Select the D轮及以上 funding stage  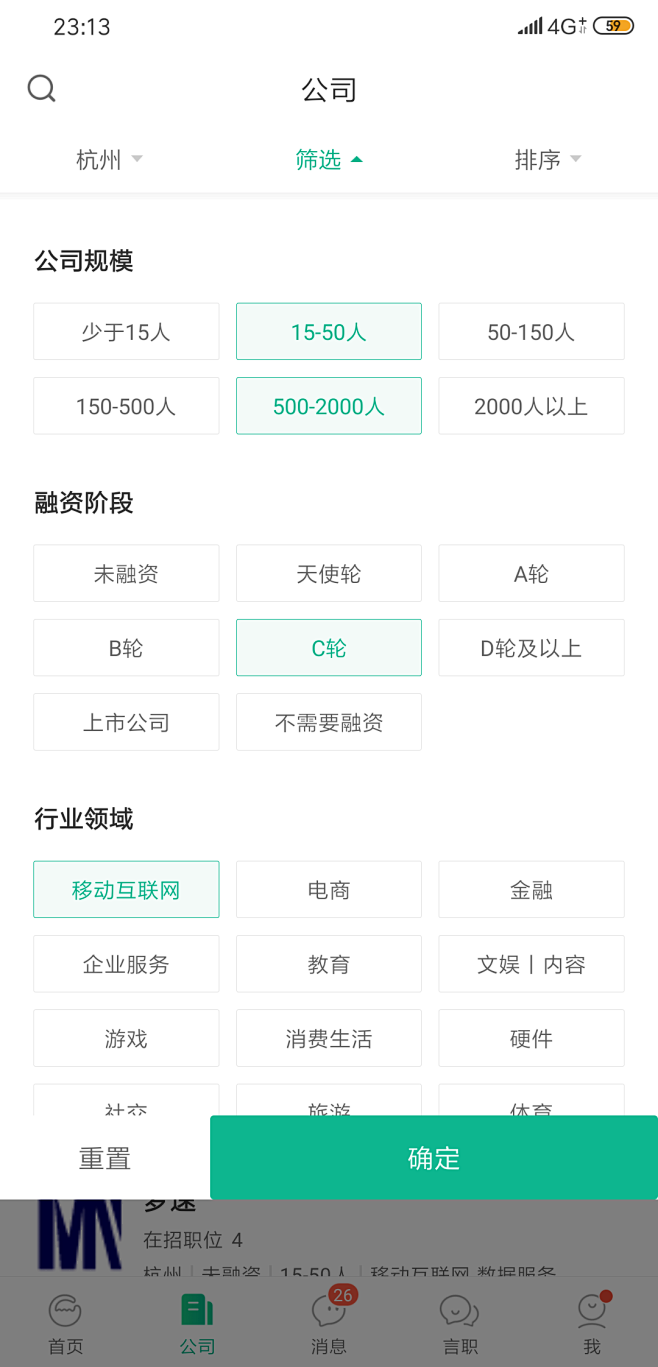coord(531,648)
